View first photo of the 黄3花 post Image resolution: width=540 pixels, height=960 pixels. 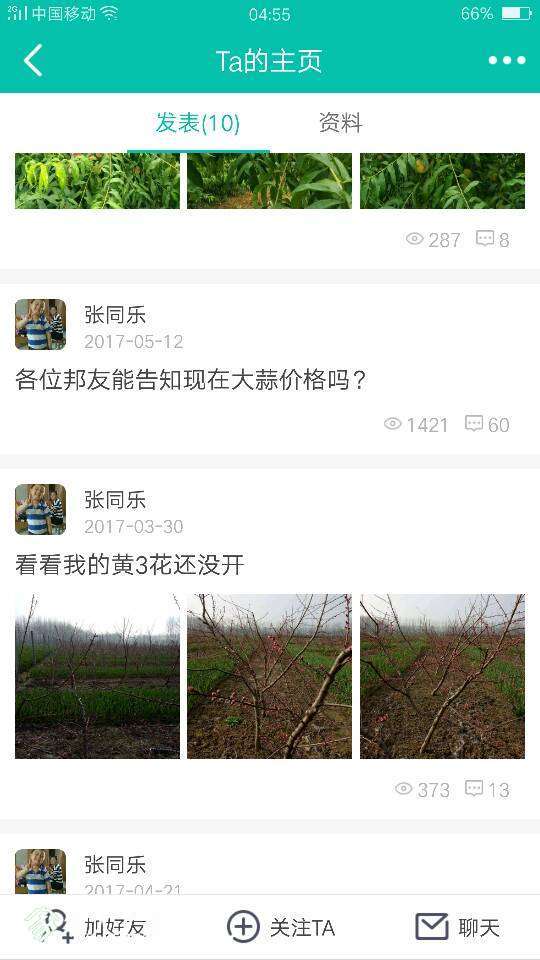point(97,676)
